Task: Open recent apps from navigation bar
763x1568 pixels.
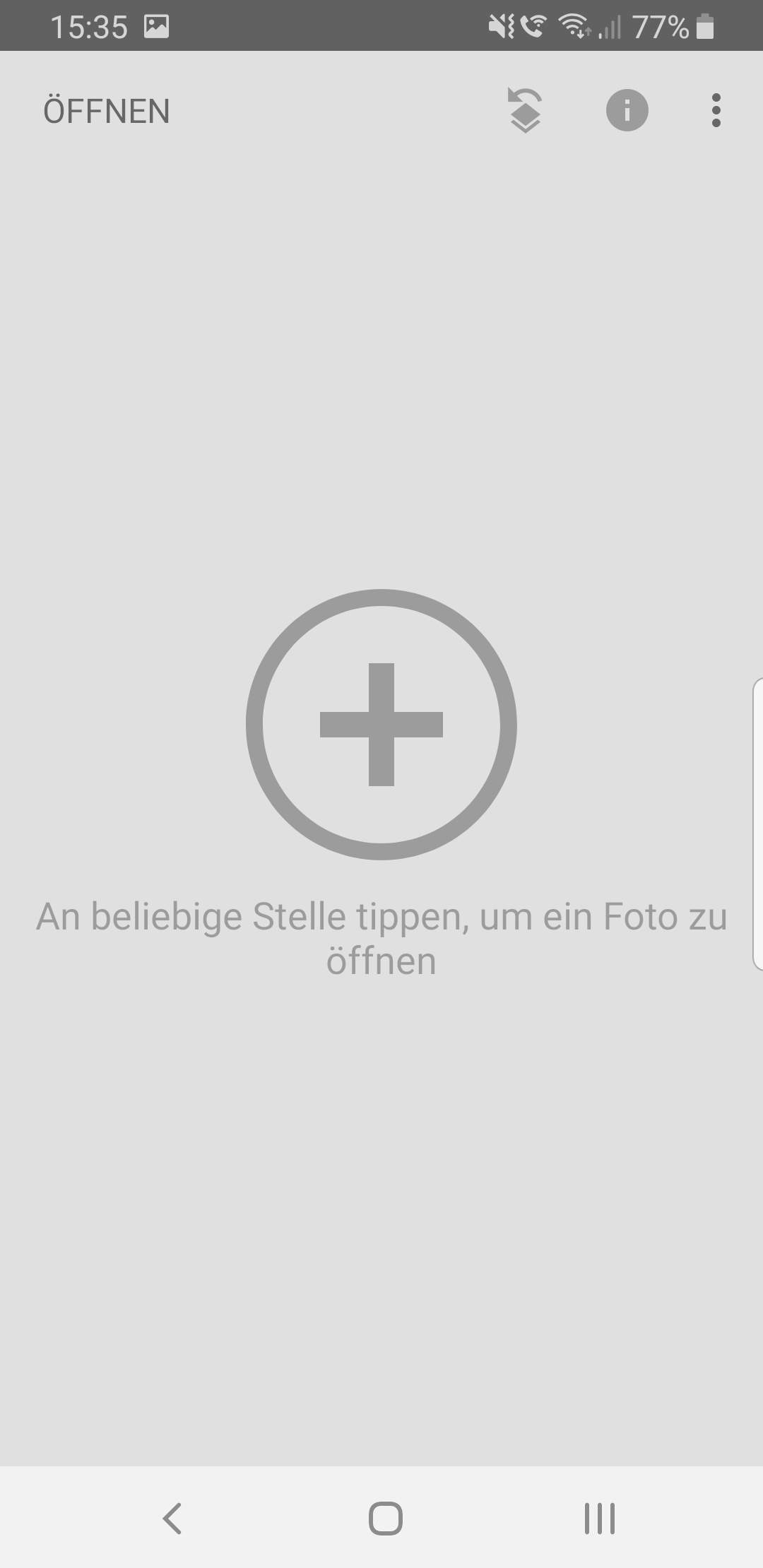Action: [599, 1518]
